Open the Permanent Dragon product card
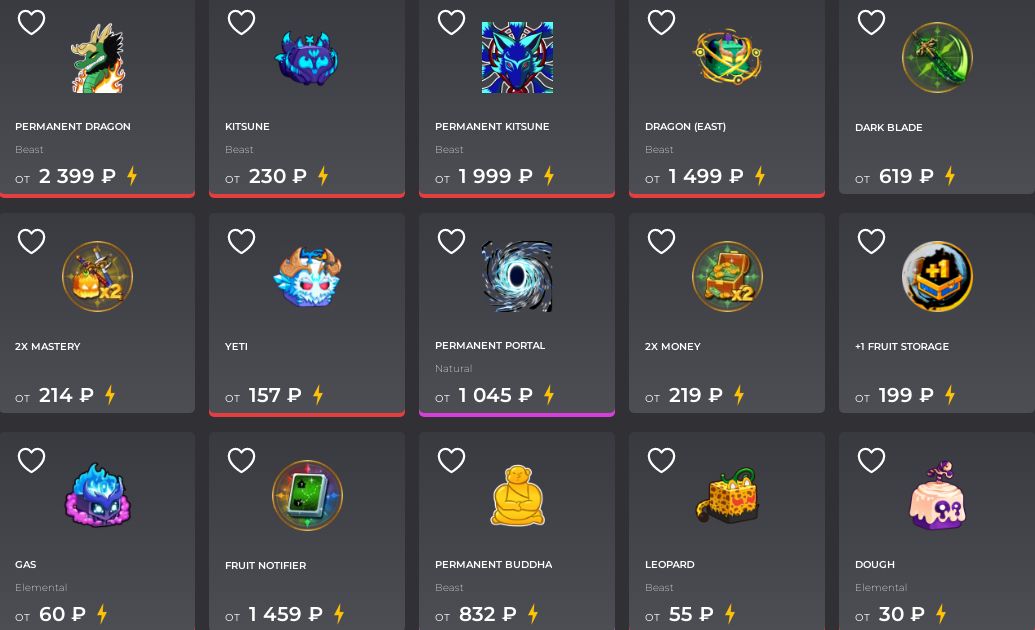 click(x=97, y=98)
